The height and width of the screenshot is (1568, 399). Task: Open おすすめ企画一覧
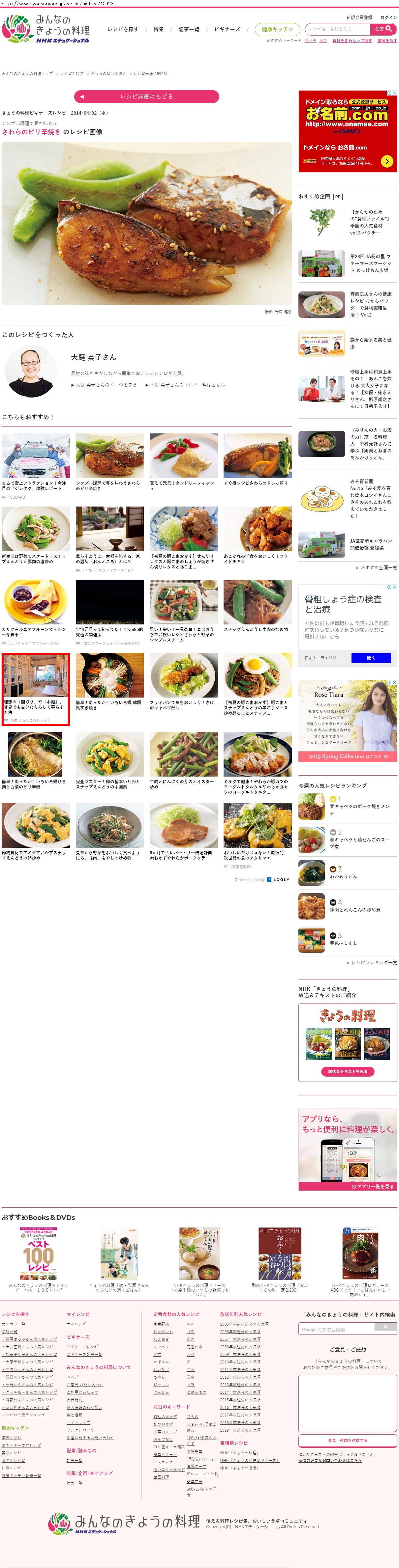(x=378, y=567)
